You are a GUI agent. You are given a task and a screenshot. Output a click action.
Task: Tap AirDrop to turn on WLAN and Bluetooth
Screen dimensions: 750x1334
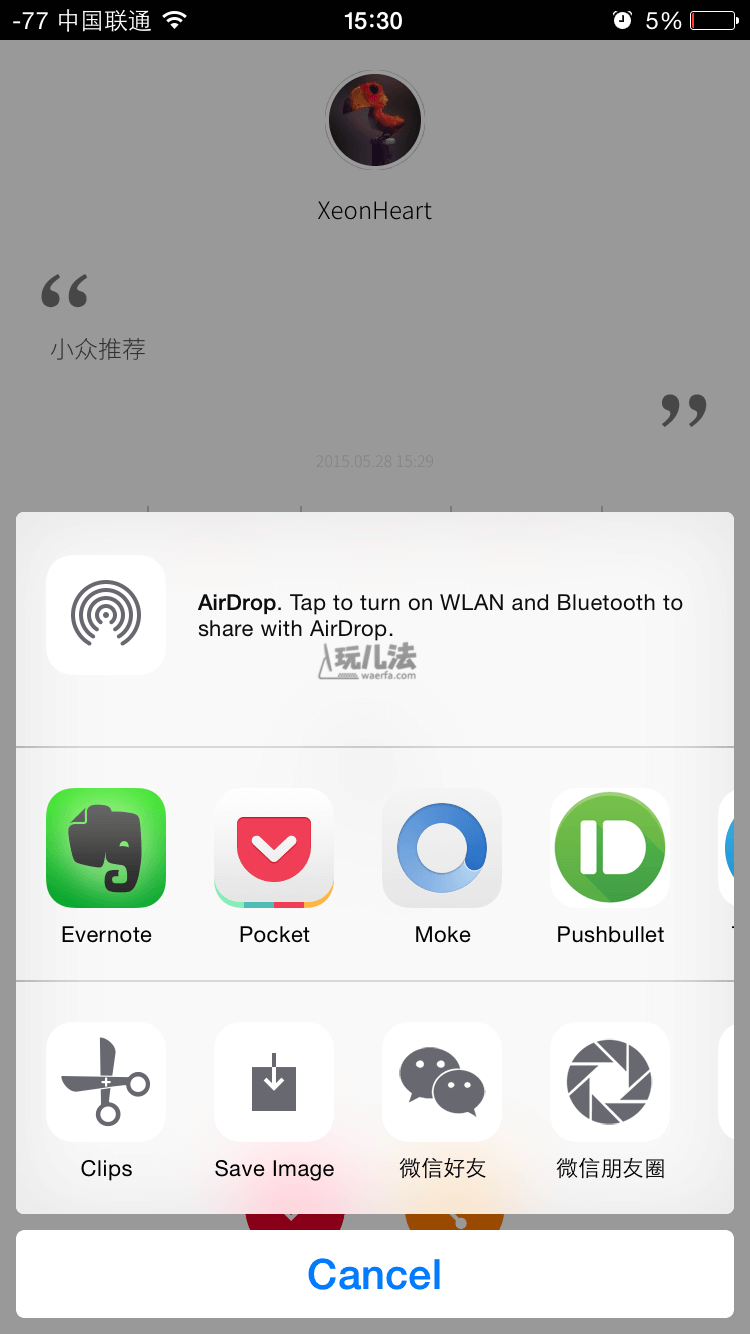[x=106, y=614]
